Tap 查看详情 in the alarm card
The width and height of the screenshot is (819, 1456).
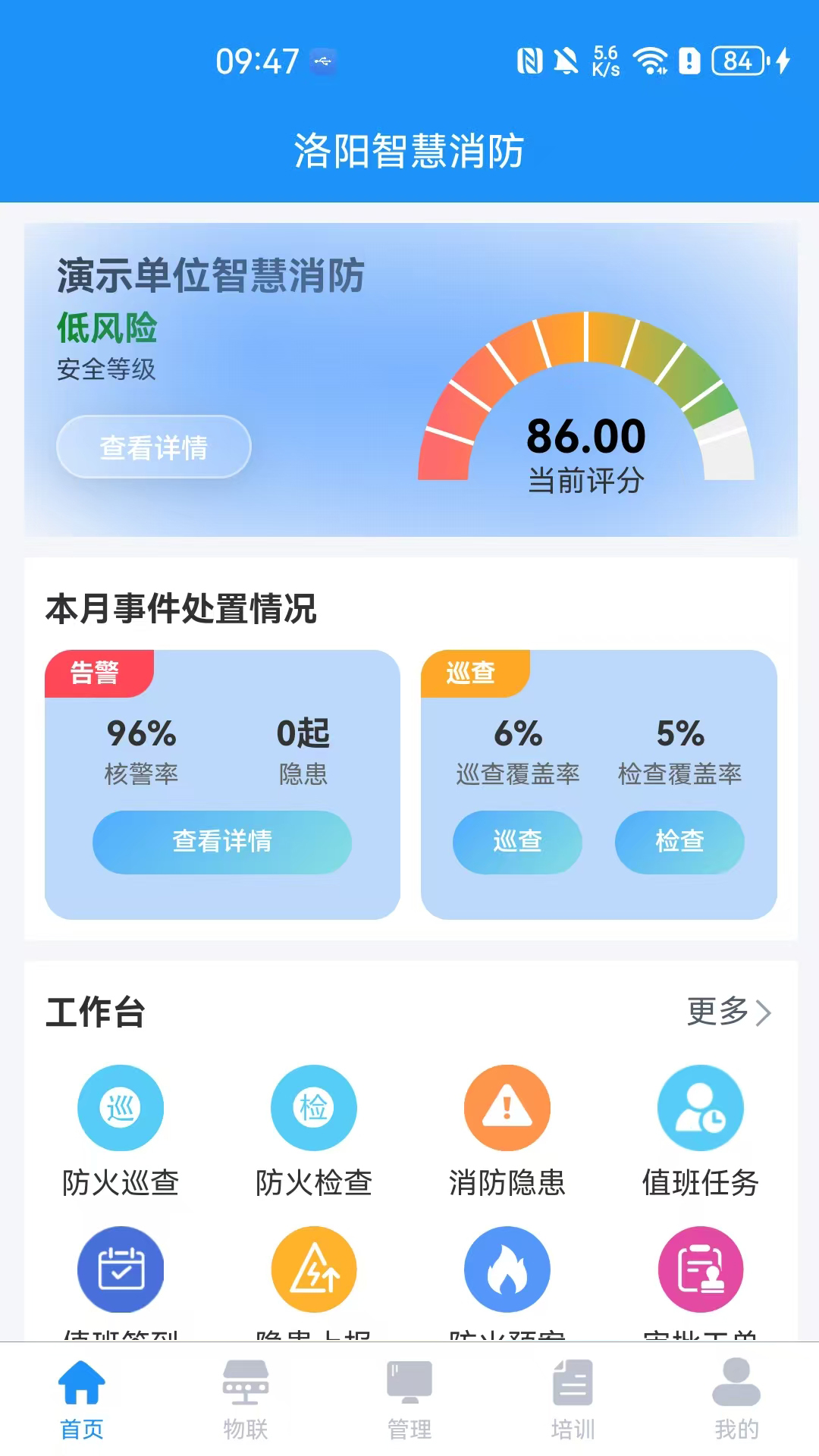pyautogui.click(x=222, y=842)
